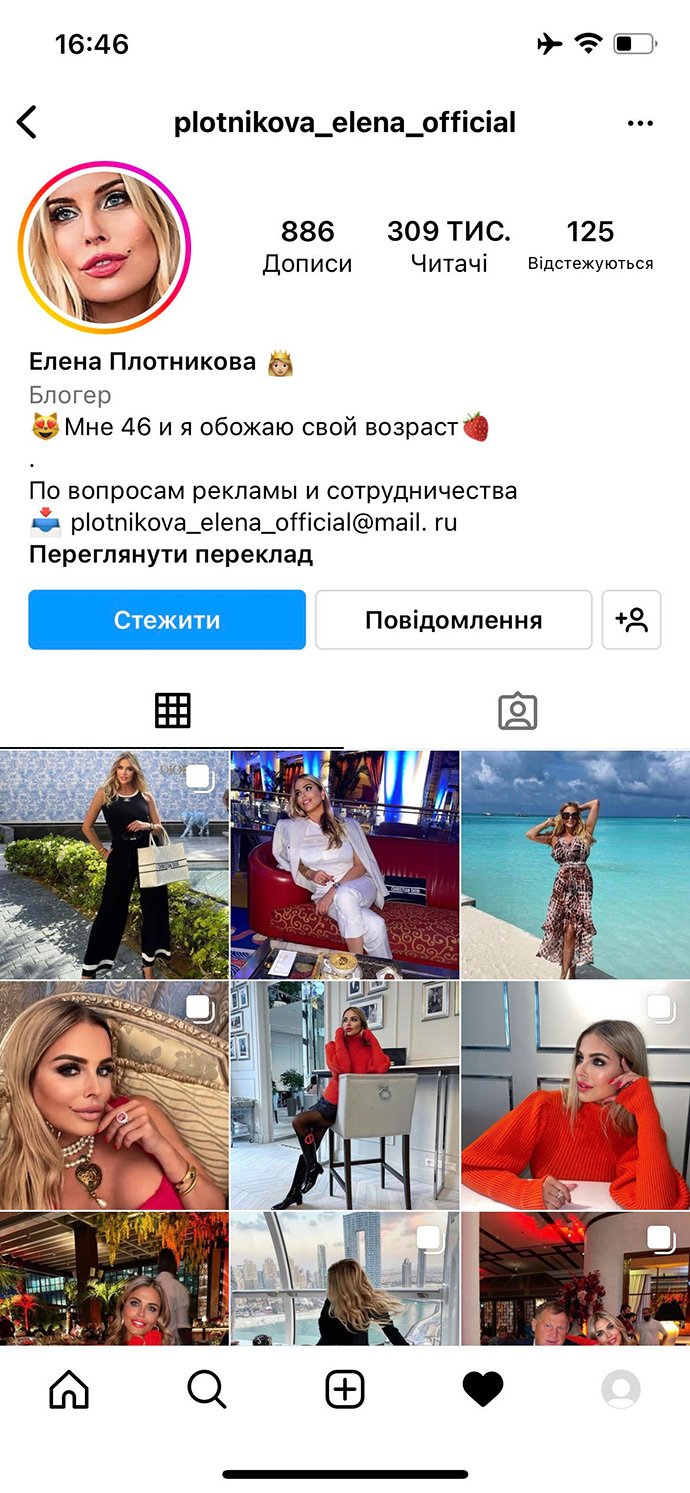The height and width of the screenshot is (1493, 690).
Task: Create a new post with plus icon
Action: point(345,1389)
